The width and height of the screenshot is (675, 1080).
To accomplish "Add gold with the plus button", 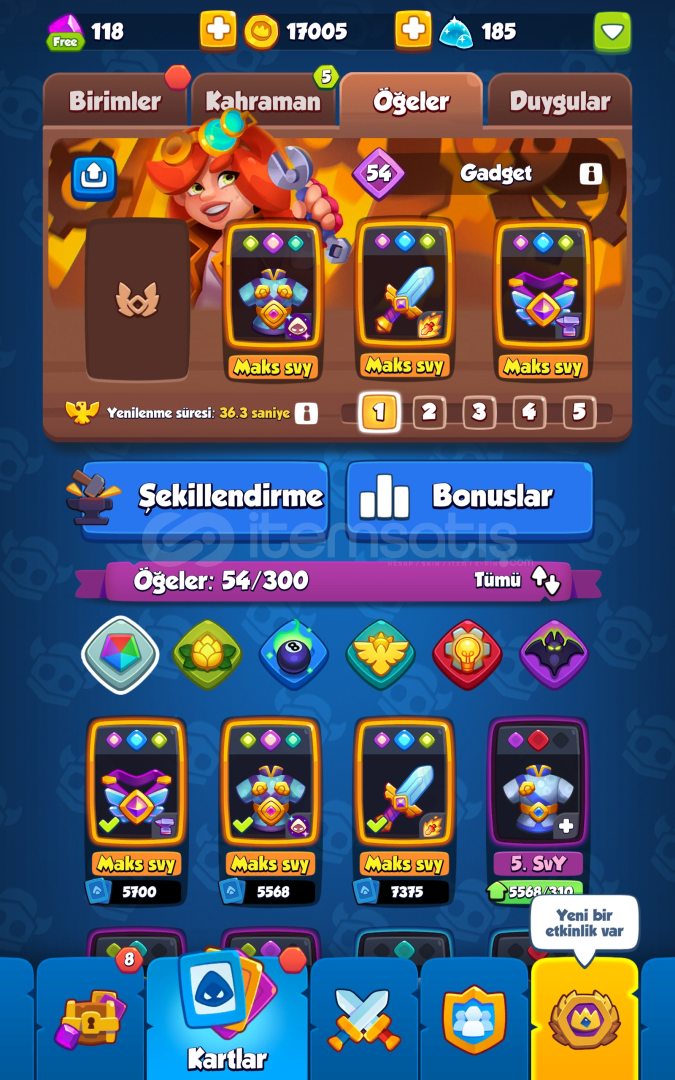I will 218,30.
